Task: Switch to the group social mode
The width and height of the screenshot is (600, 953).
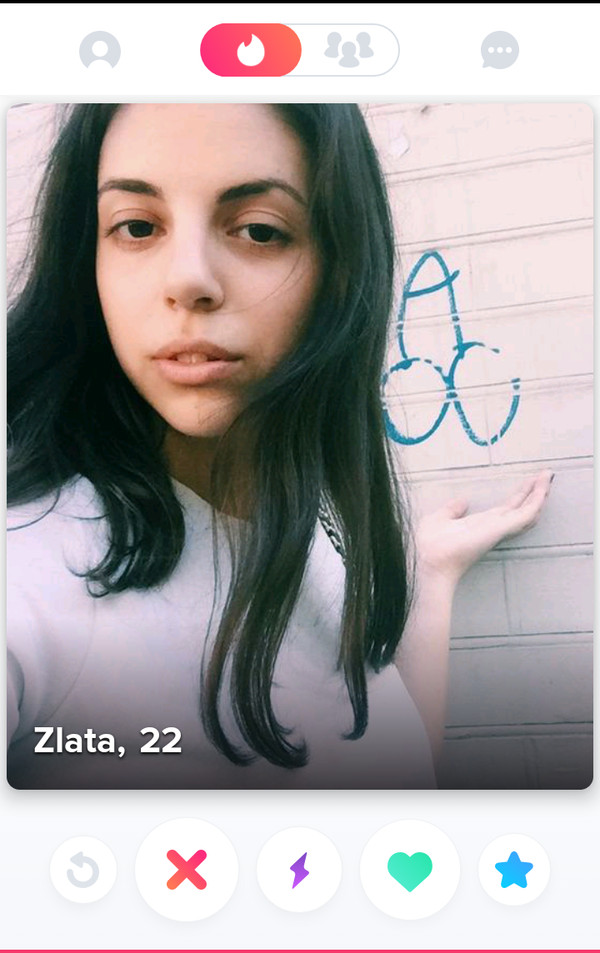Action: [x=349, y=51]
